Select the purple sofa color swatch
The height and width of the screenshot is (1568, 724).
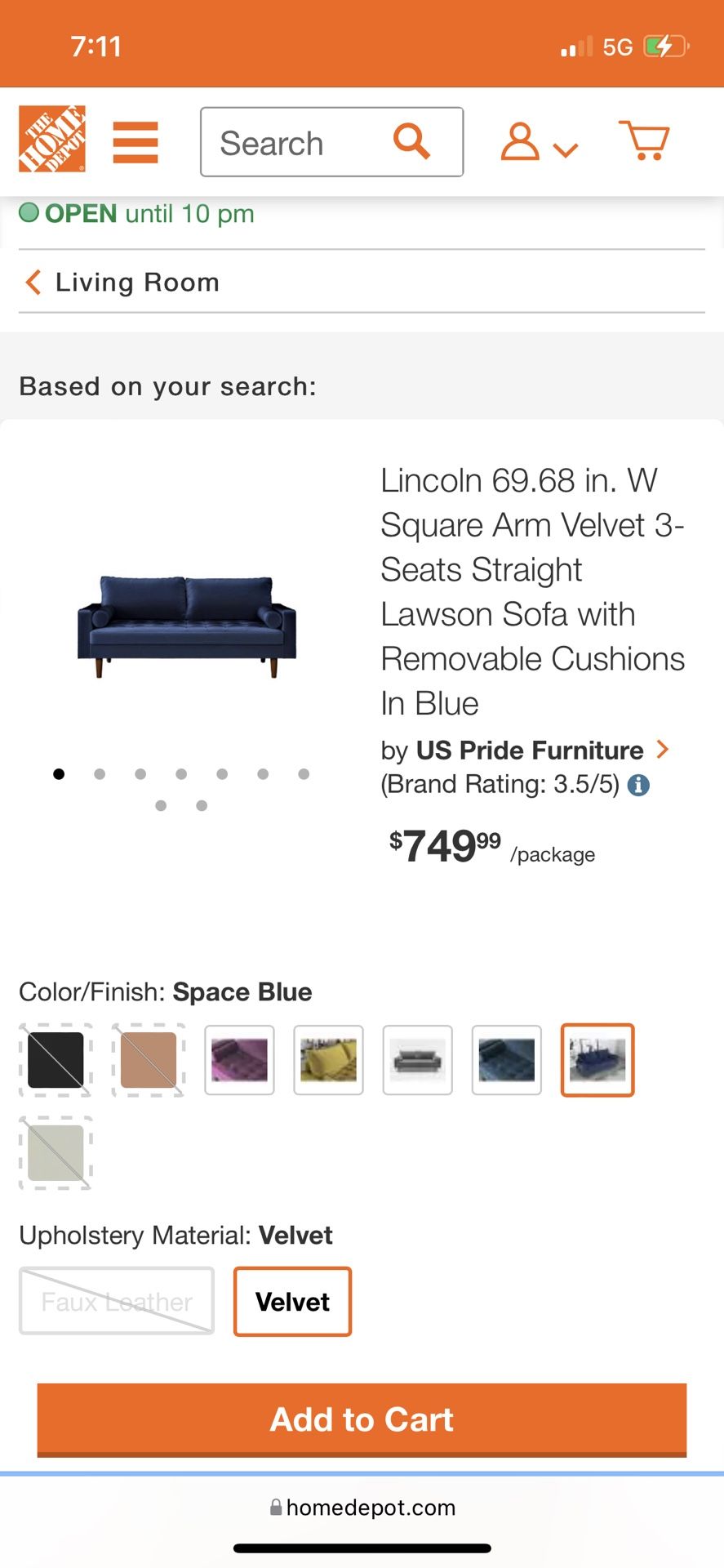click(x=239, y=1060)
